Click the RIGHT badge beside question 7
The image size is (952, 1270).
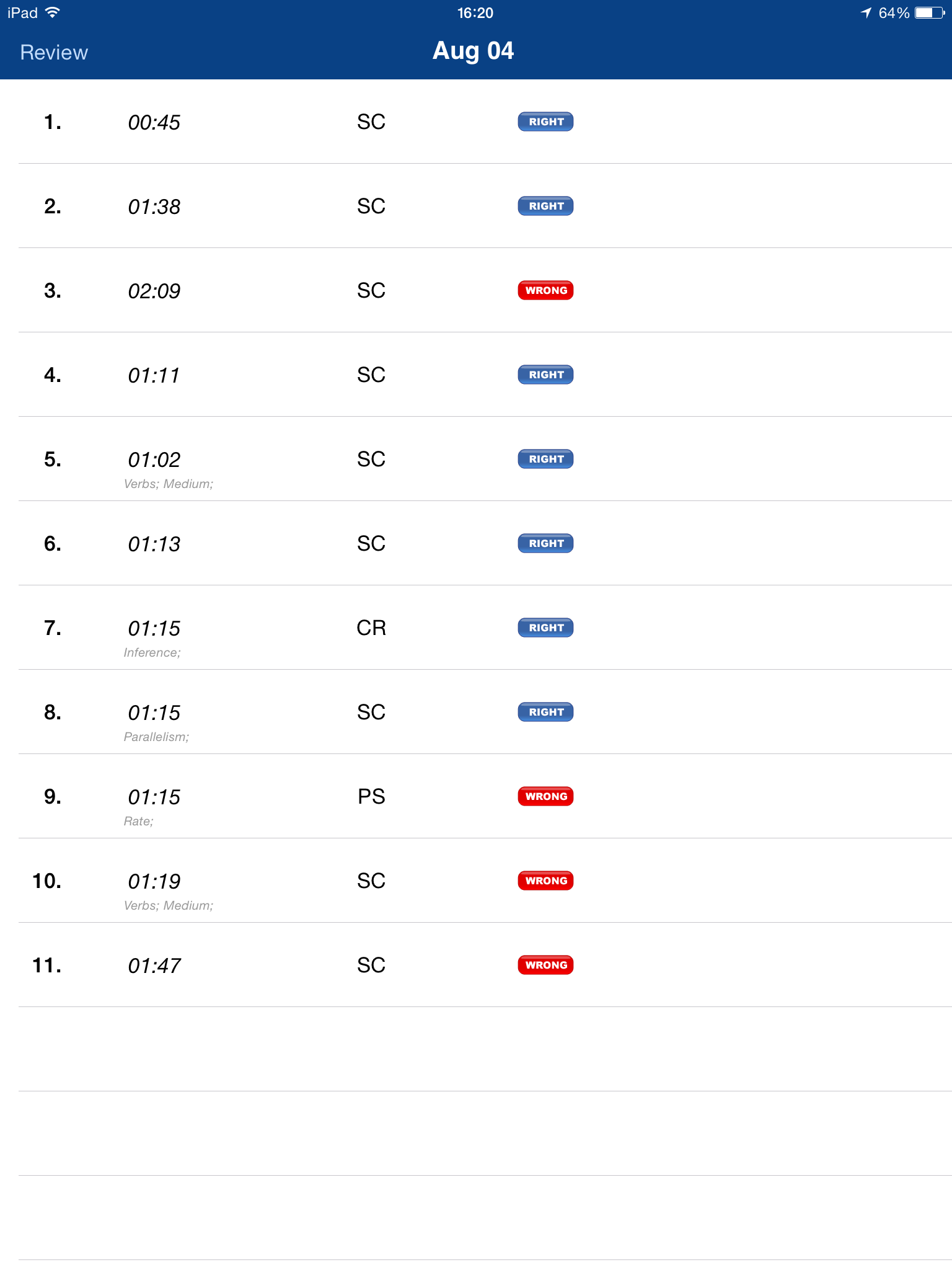[545, 628]
